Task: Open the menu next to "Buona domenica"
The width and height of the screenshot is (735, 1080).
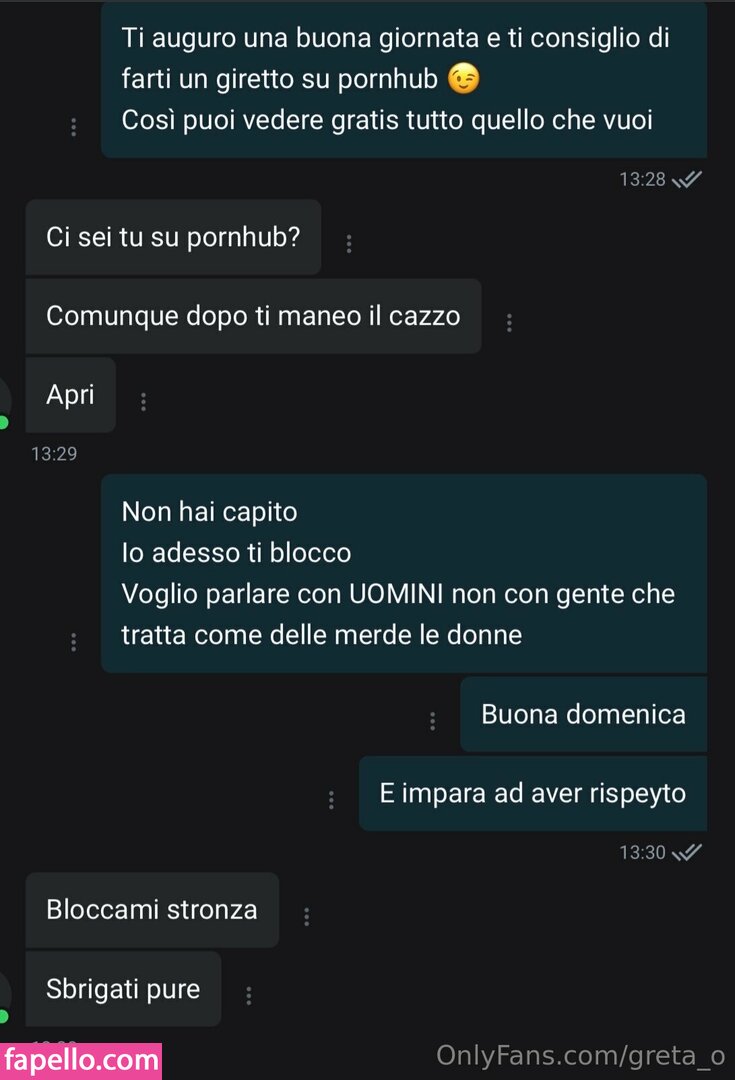Action: pyautogui.click(x=432, y=721)
